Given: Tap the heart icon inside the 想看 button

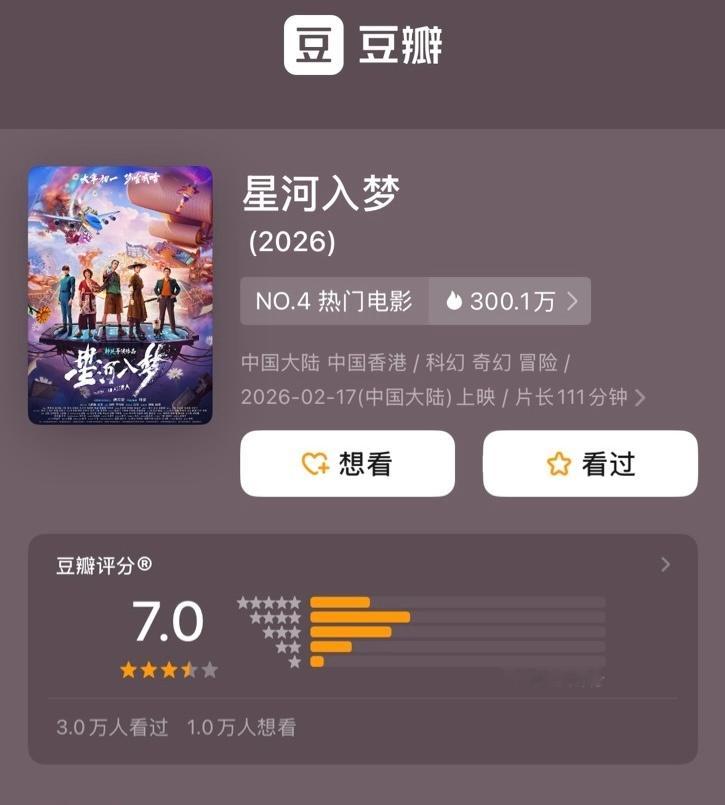Looking at the screenshot, I should click(x=315, y=463).
